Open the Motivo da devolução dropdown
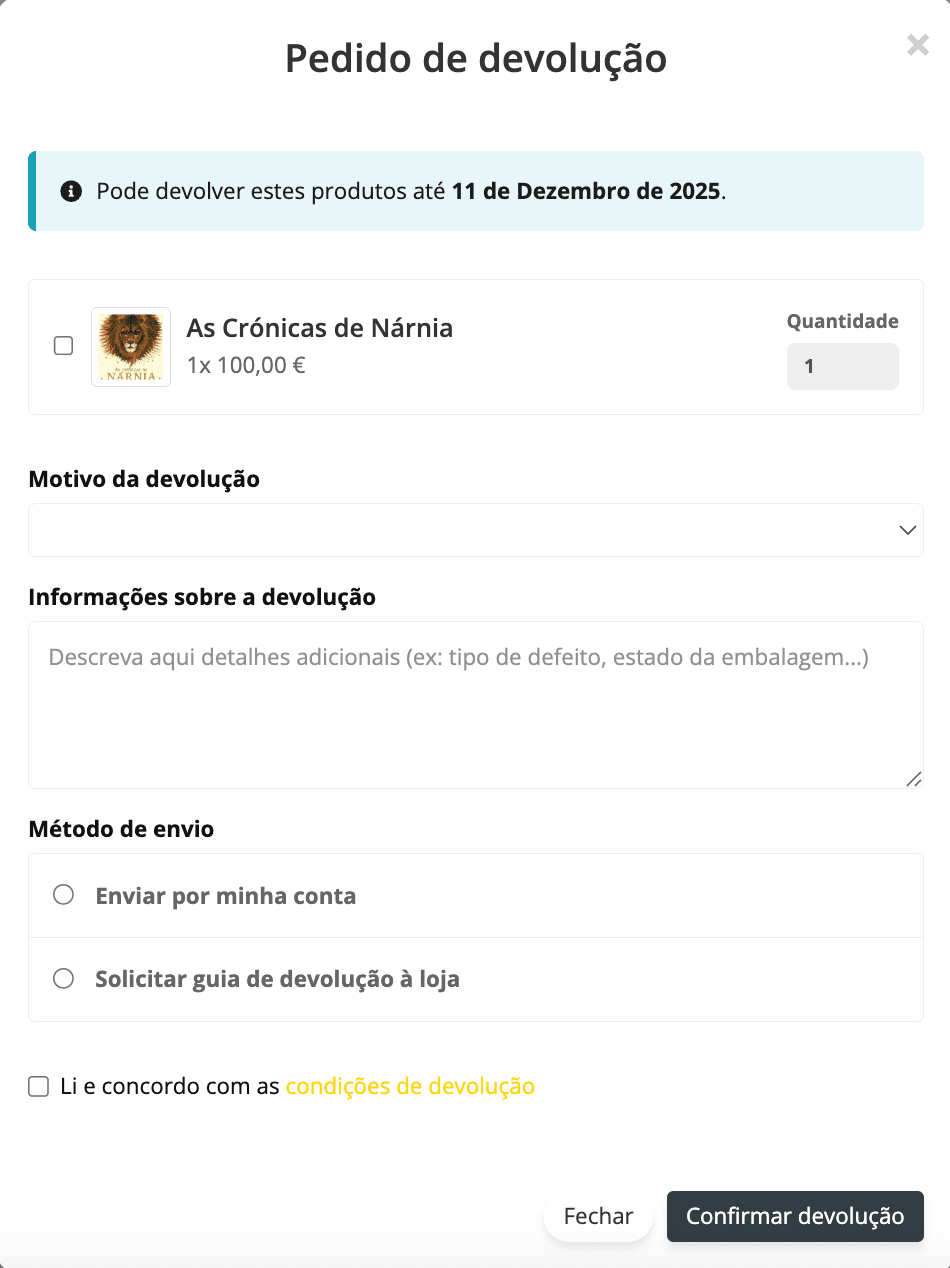 point(475,529)
